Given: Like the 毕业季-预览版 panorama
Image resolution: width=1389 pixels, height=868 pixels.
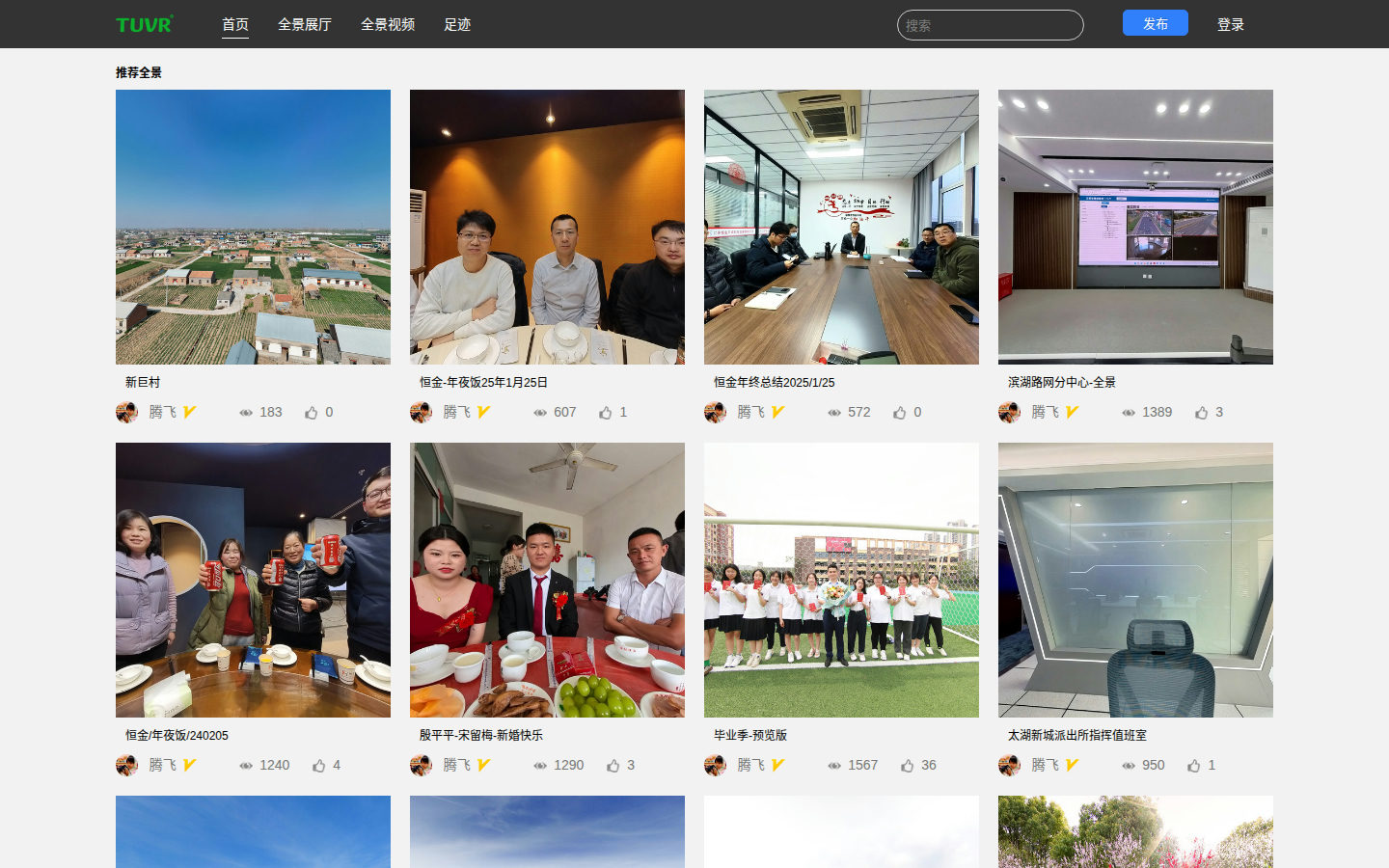Looking at the screenshot, I should tap(908, 765).
